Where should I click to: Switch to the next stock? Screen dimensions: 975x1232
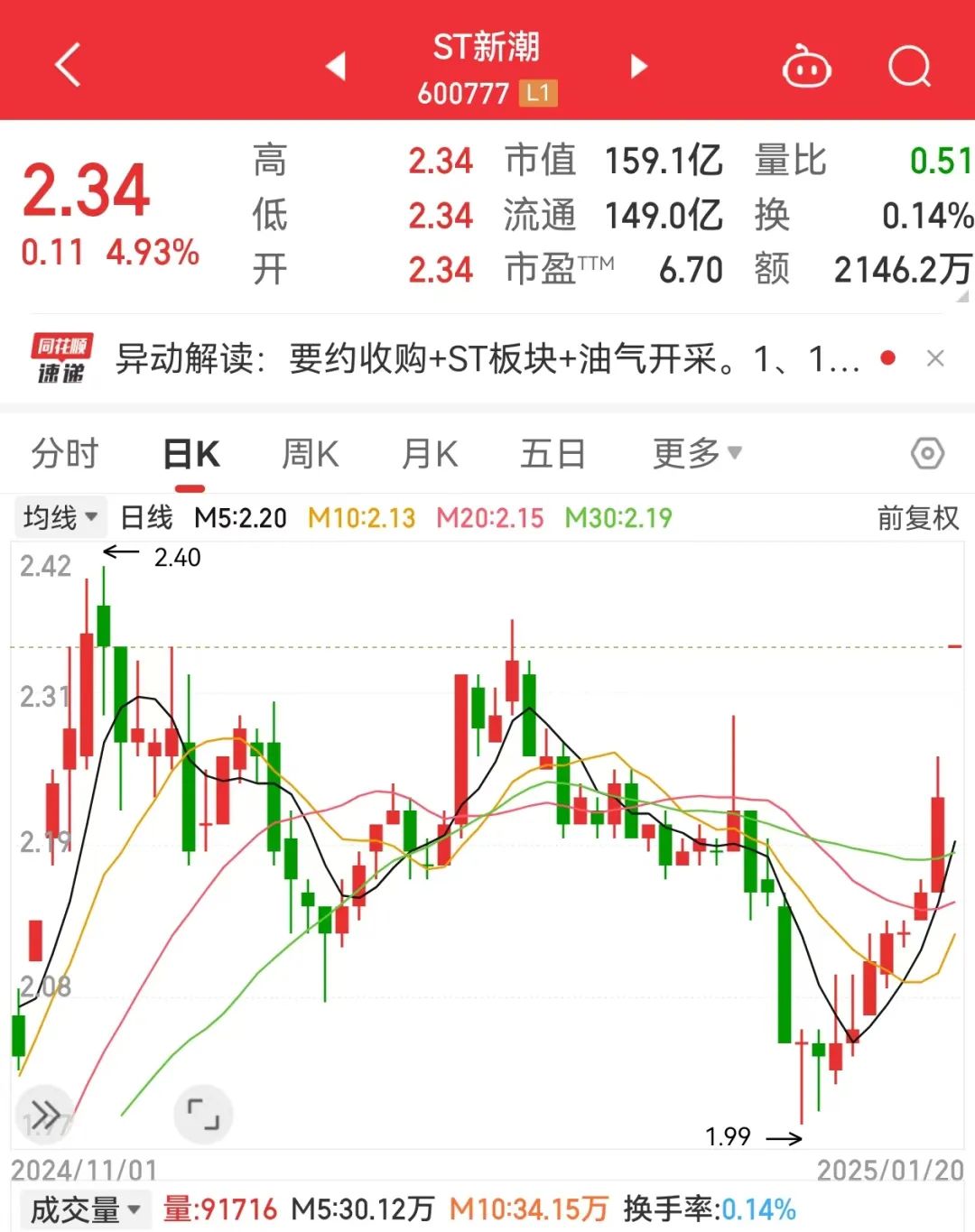[x=639, y=66]
